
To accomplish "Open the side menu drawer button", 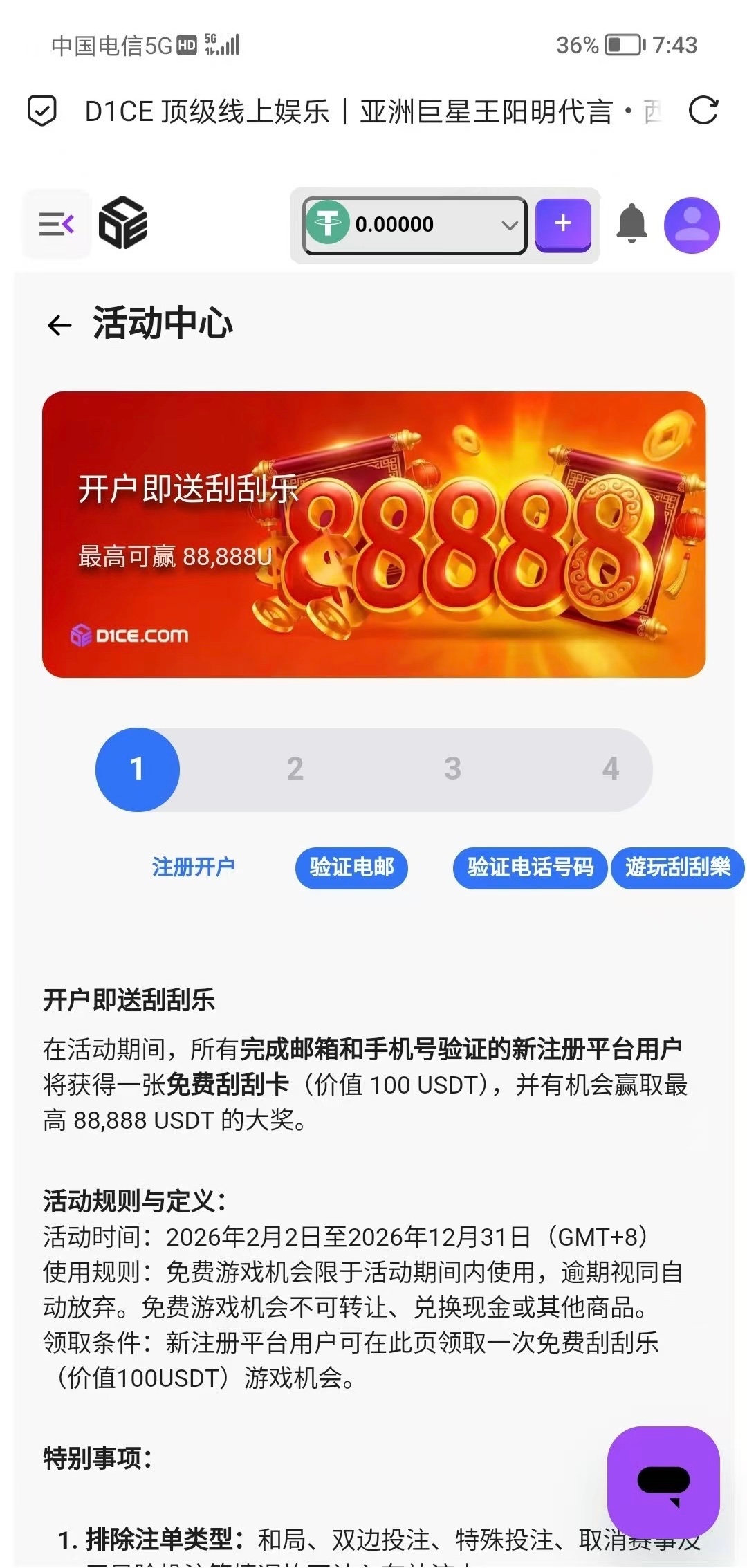I will coord(57,224).
